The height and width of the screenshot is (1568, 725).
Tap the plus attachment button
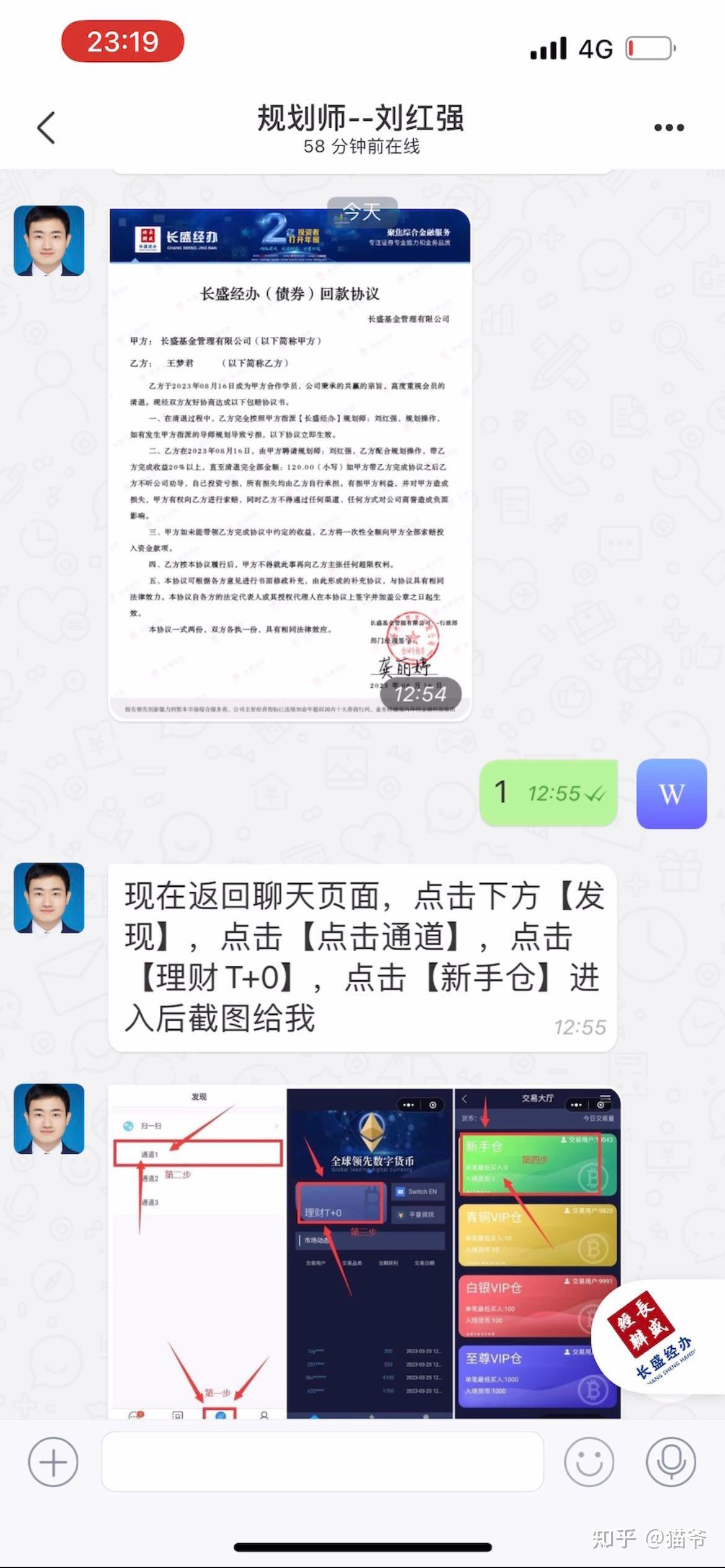pos(53,1461)
